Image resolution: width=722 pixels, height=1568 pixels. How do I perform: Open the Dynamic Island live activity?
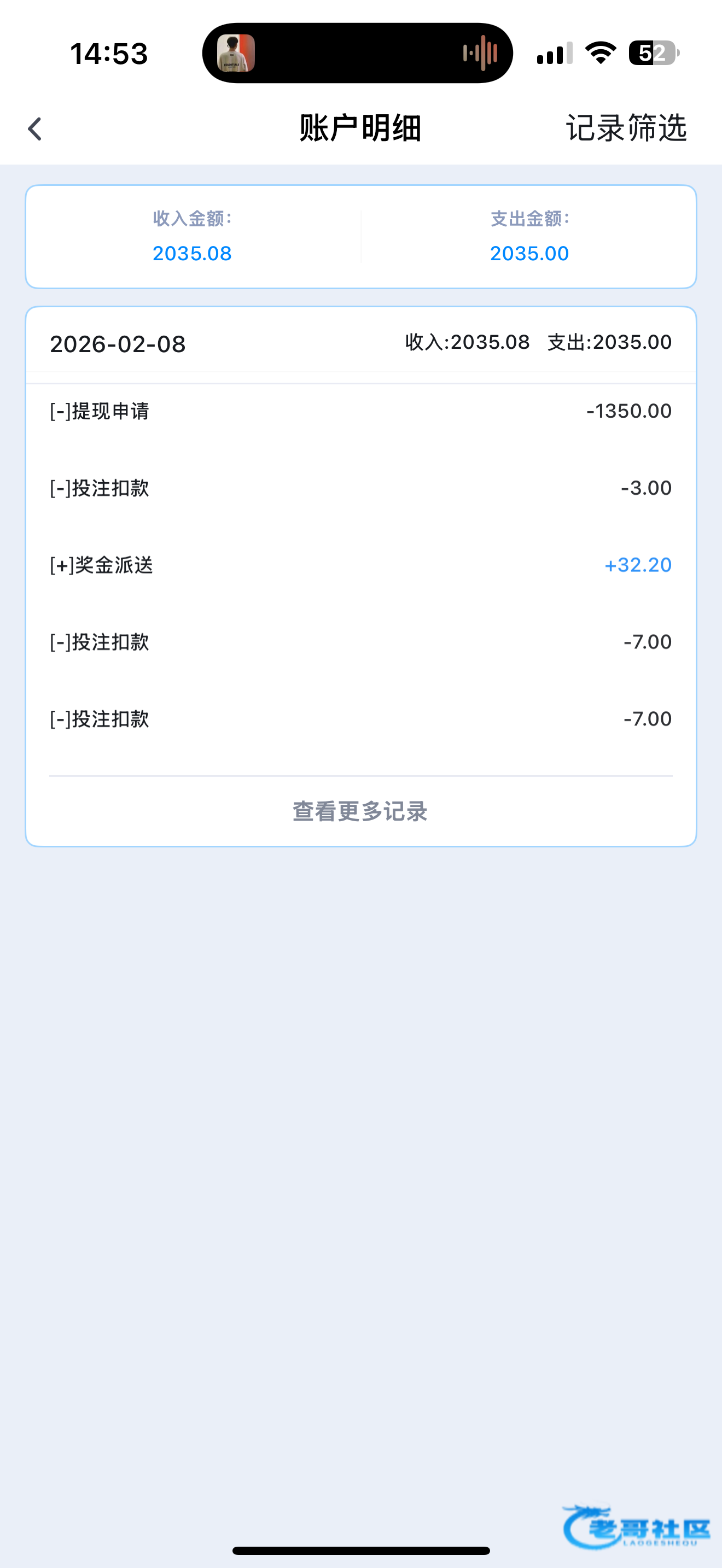coord(357,54)
